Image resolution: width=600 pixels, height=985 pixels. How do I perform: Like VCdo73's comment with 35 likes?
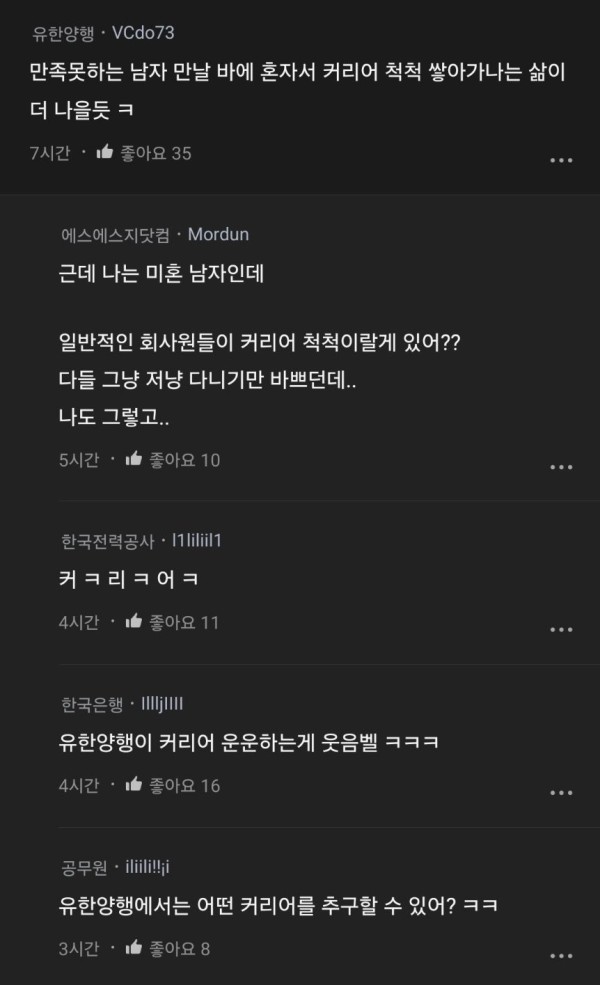tap(104, 153)
